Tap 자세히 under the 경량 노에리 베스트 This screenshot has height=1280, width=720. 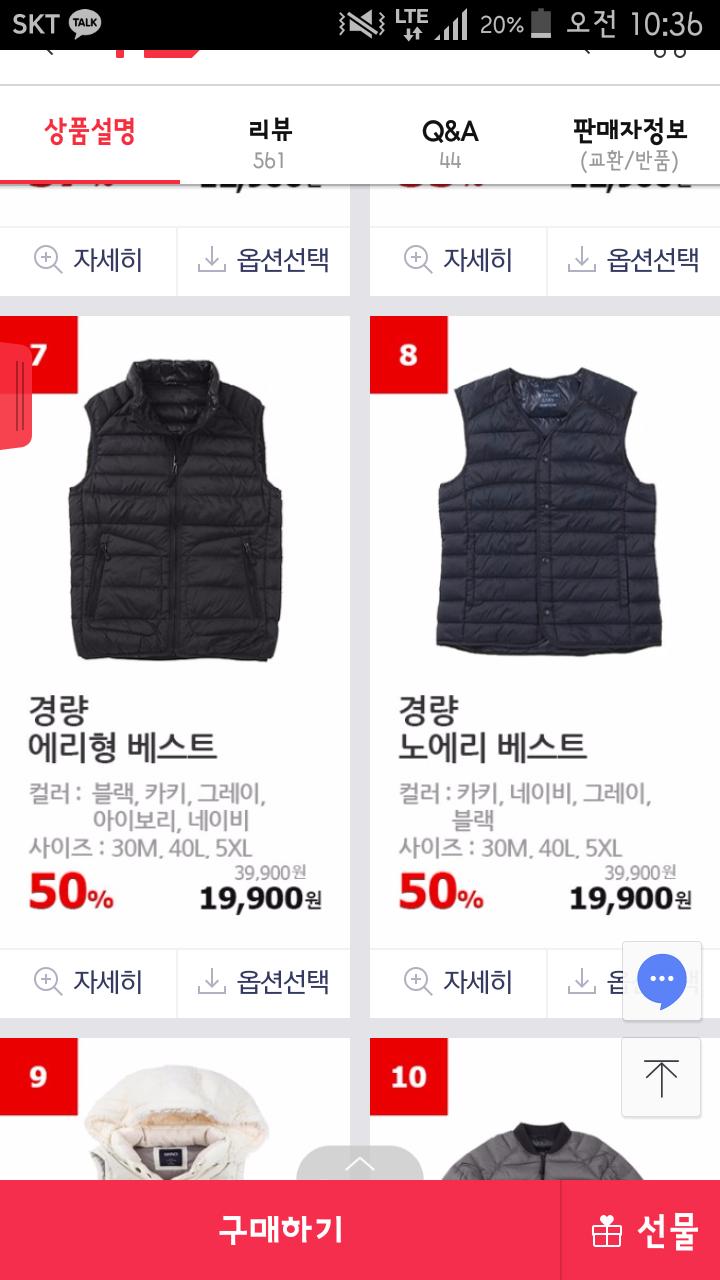(x=458, y=982)
